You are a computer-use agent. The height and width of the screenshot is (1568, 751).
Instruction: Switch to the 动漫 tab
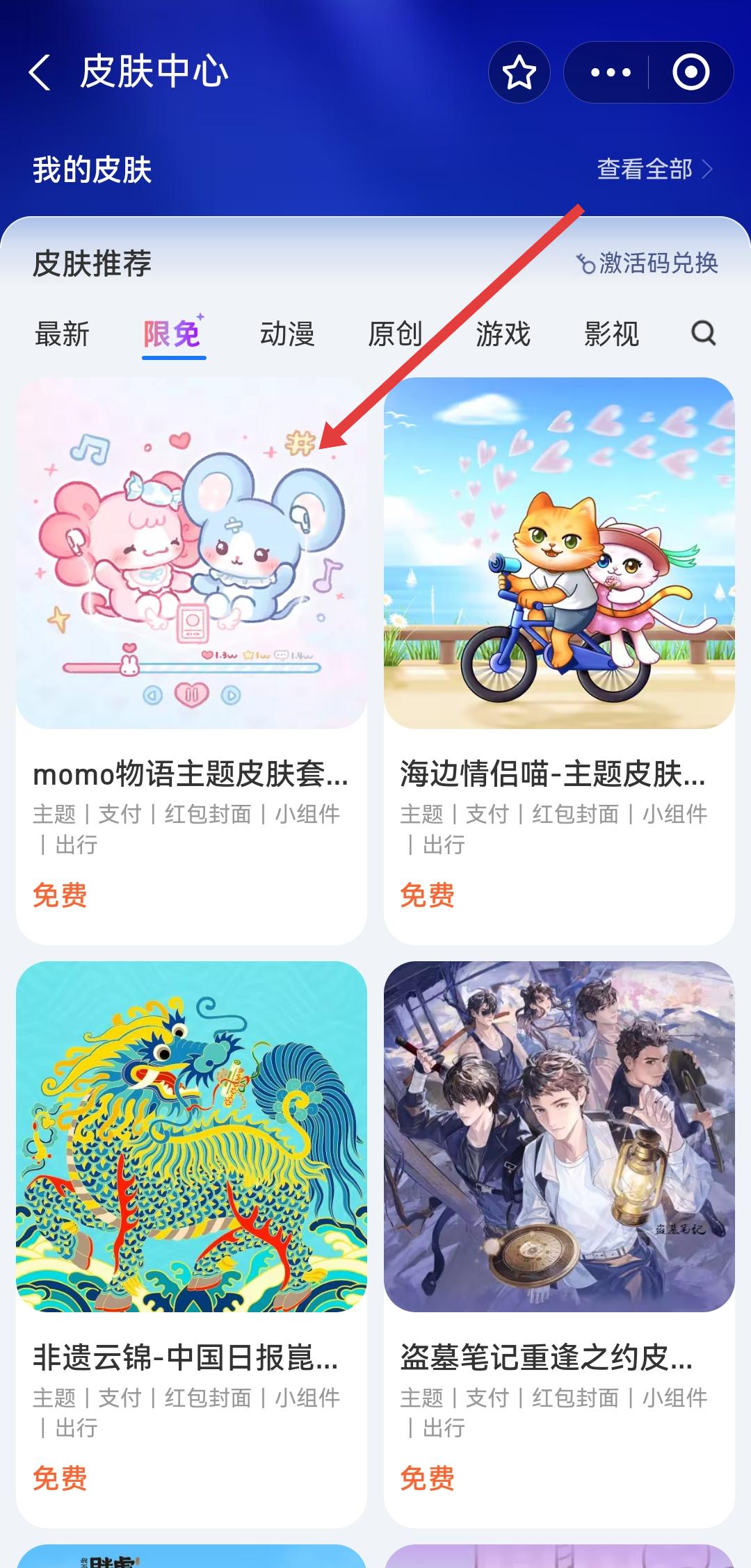tap(287, 334)
